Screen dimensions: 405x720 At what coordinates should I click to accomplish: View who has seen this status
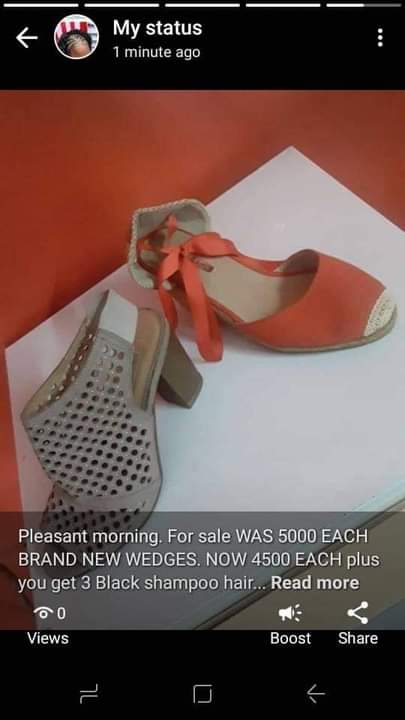tap(48, 624)
